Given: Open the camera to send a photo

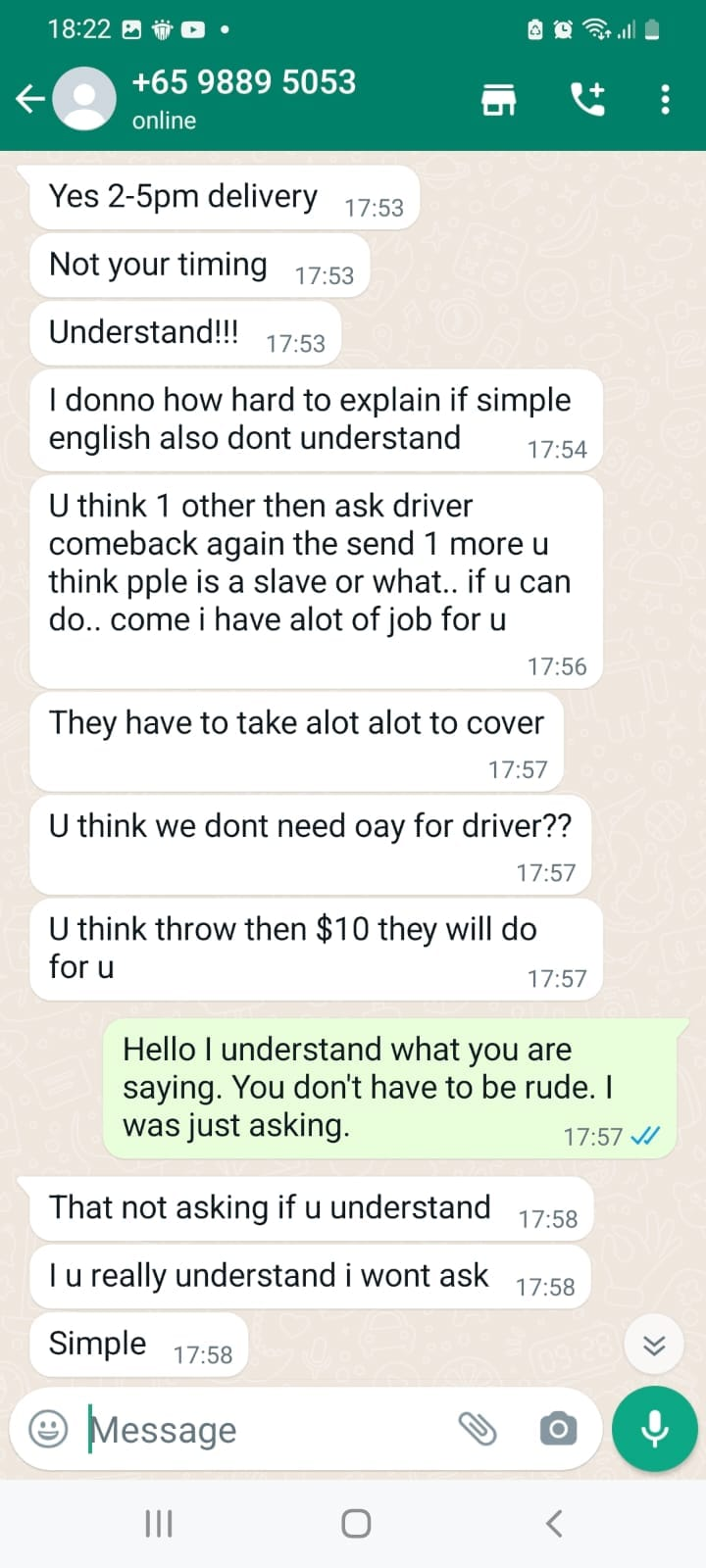Looking at the screenshot, I should pos(558,1429).
